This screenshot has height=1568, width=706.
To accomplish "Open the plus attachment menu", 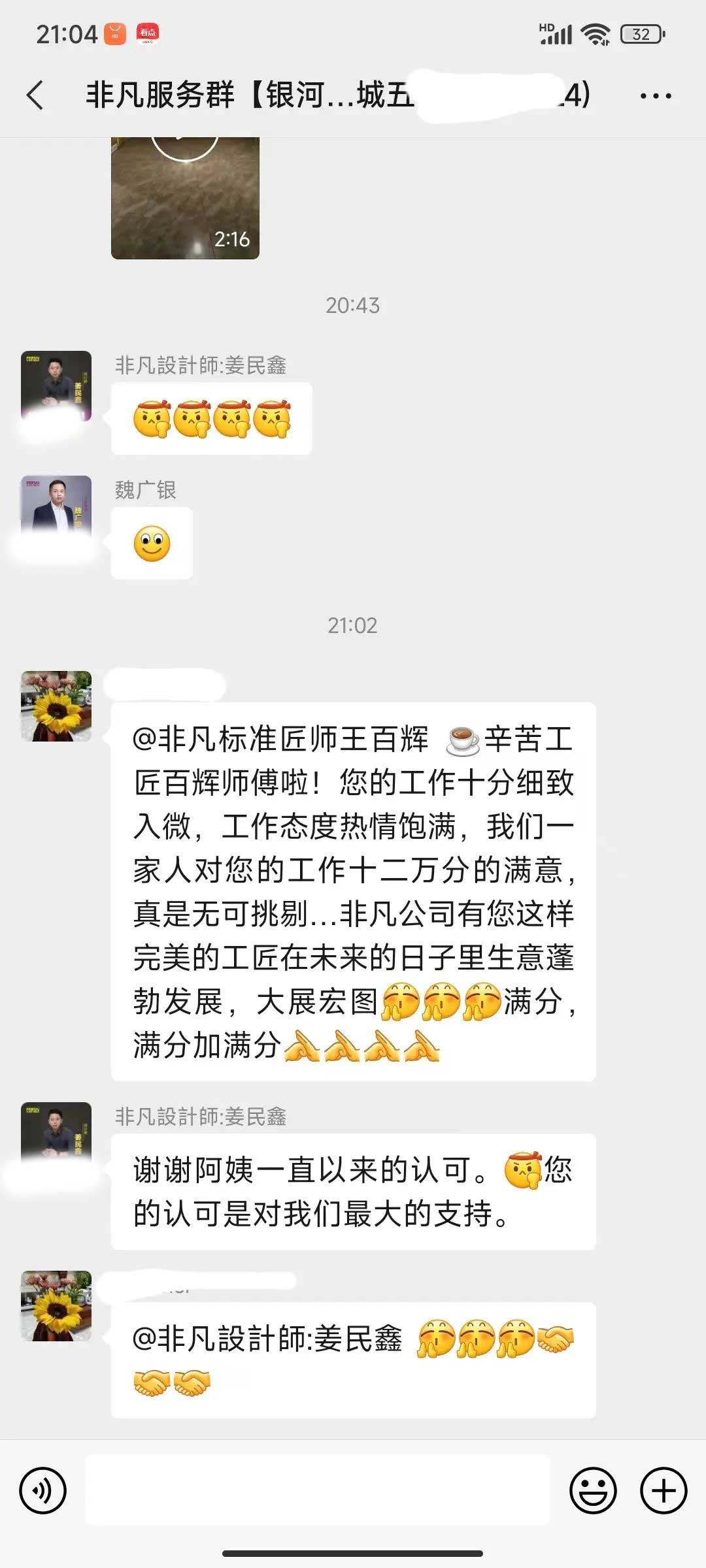I will [663, 1491].
